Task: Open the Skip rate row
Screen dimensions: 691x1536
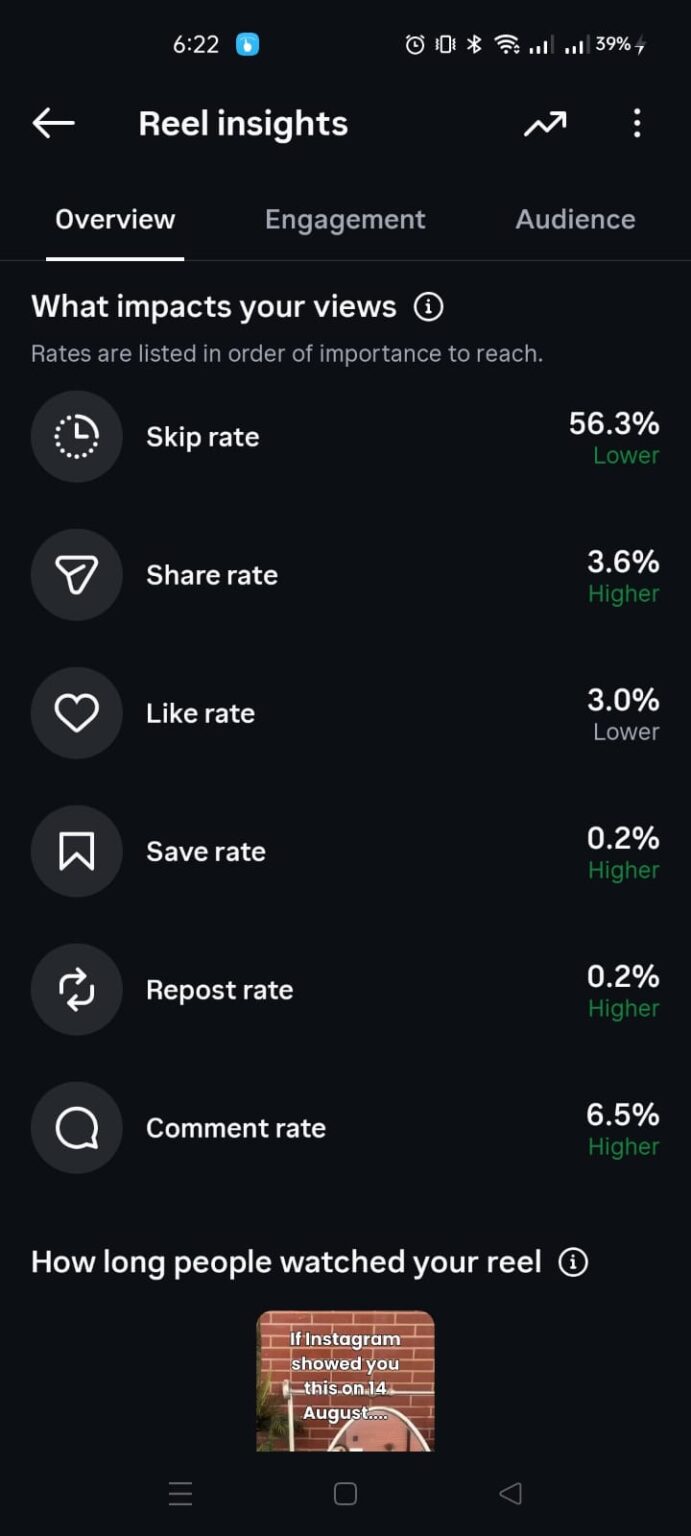Action: (x=345, y=437)
